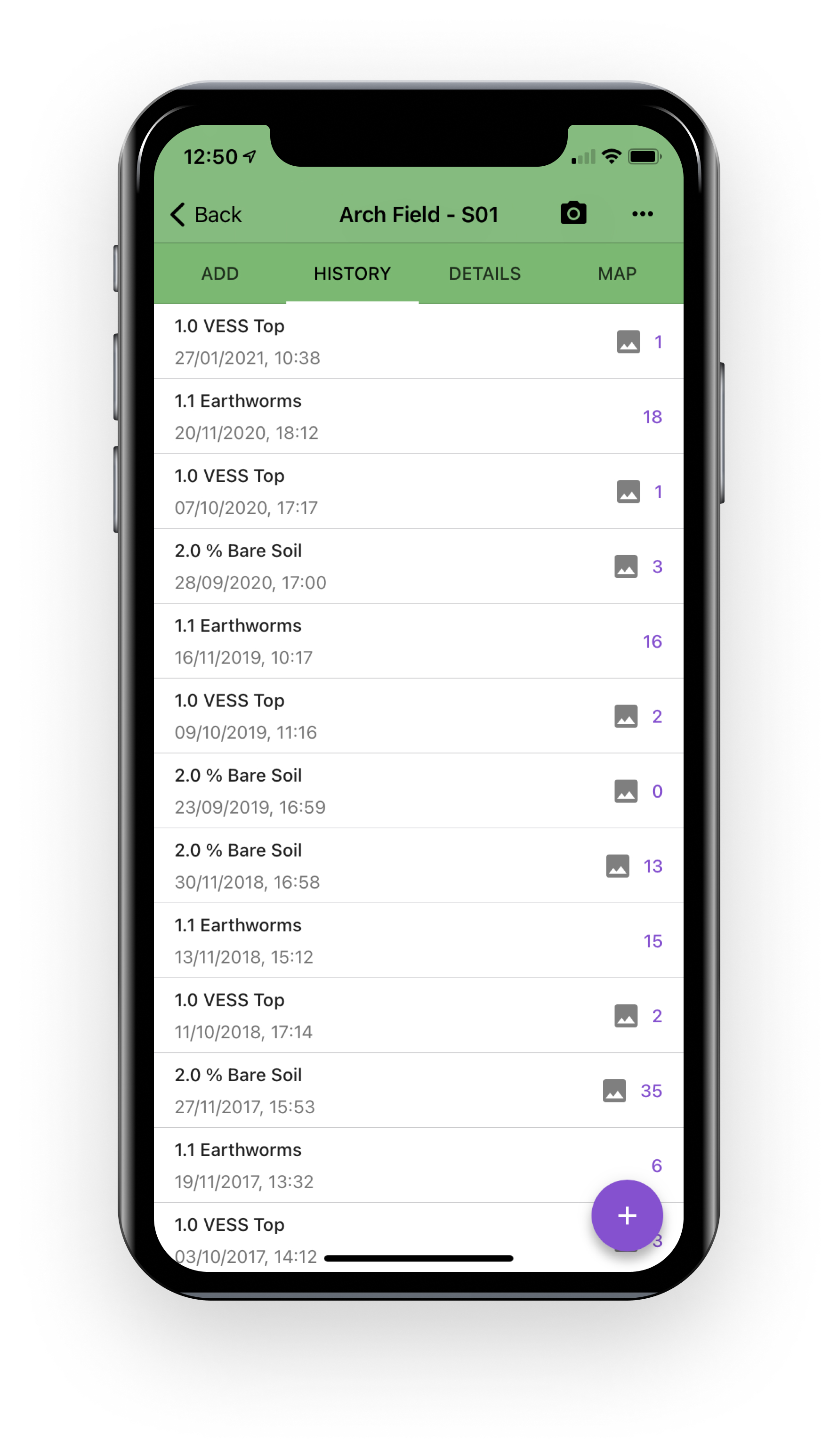Image resolution: width=838 pixels, height=1456 pixels.
Task: Switch to the ADD tab
Action: 220,274
